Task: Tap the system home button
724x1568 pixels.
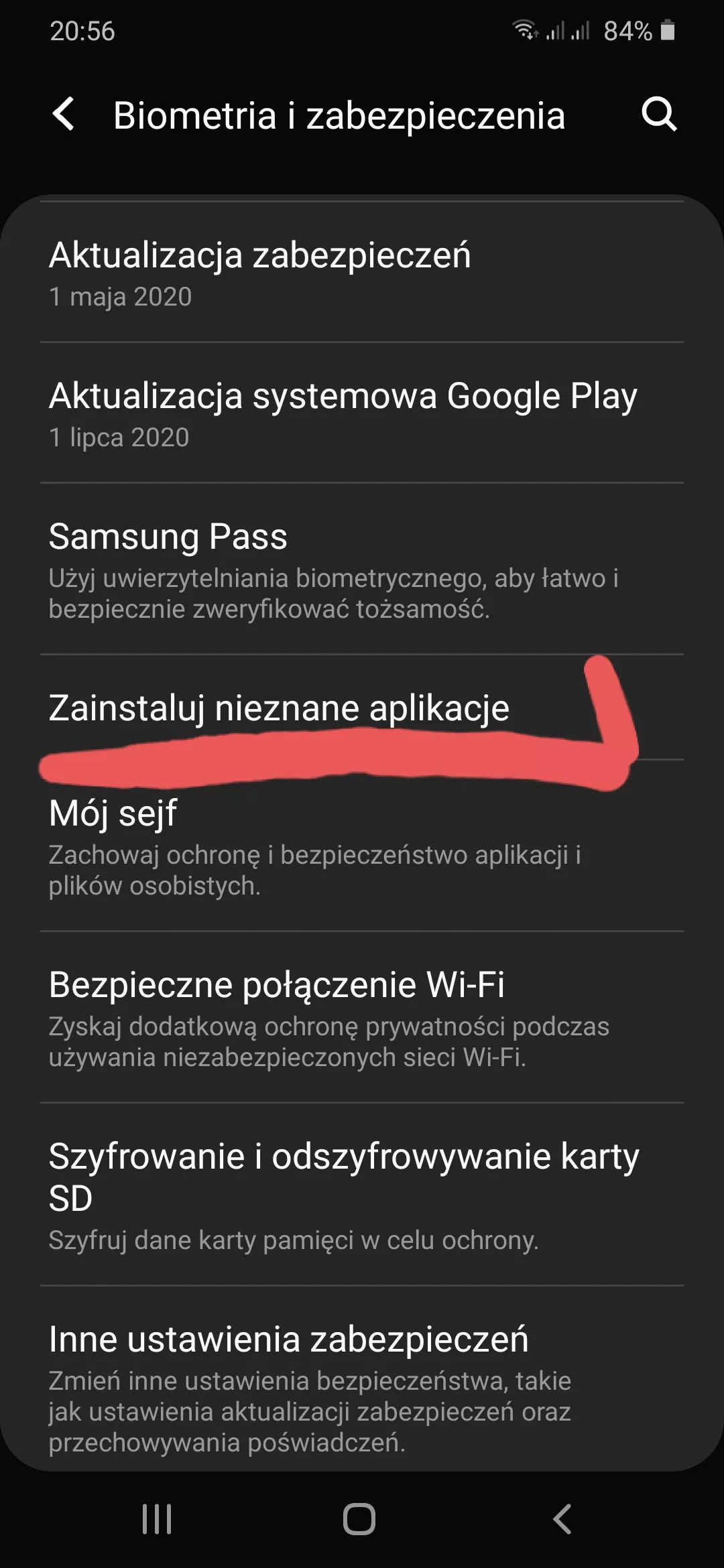Action: [x=359, y=1518]
